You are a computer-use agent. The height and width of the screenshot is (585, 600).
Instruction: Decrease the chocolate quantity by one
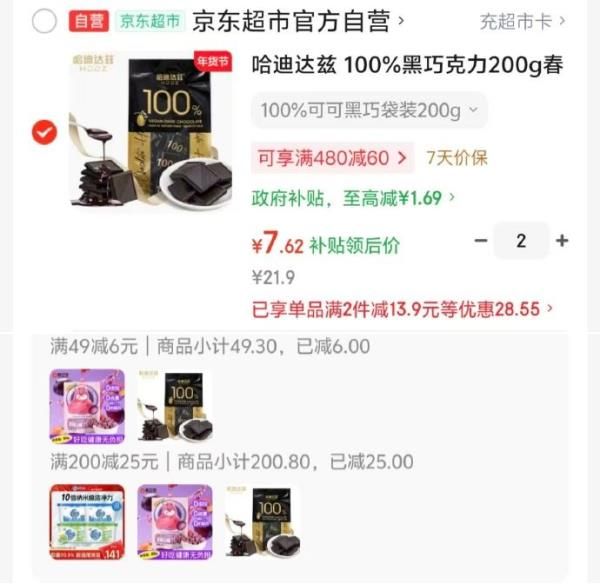pos(481,241)
